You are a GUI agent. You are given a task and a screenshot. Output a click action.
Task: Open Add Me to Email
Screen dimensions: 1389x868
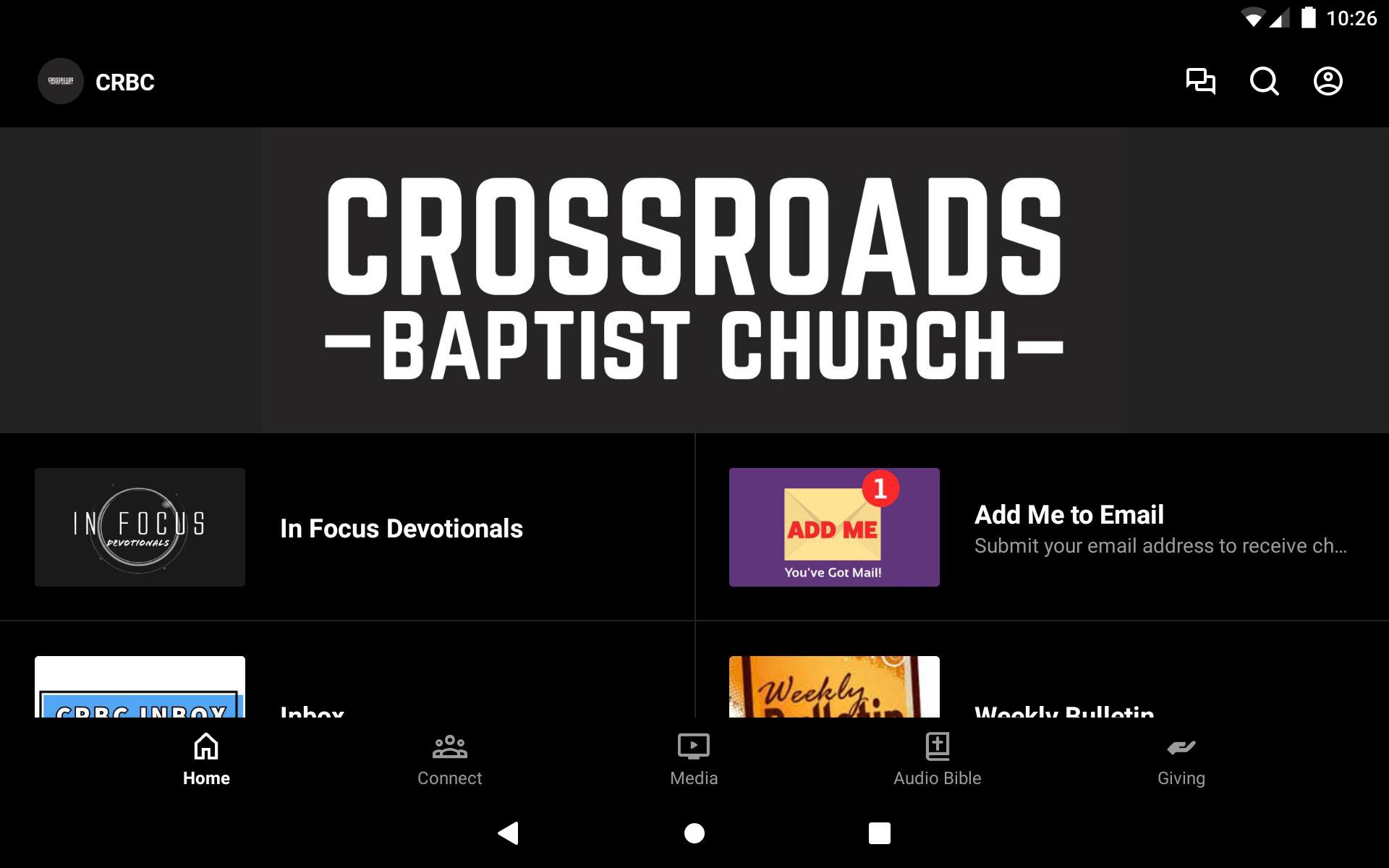pyautogui.click(x=1042, y=527)
